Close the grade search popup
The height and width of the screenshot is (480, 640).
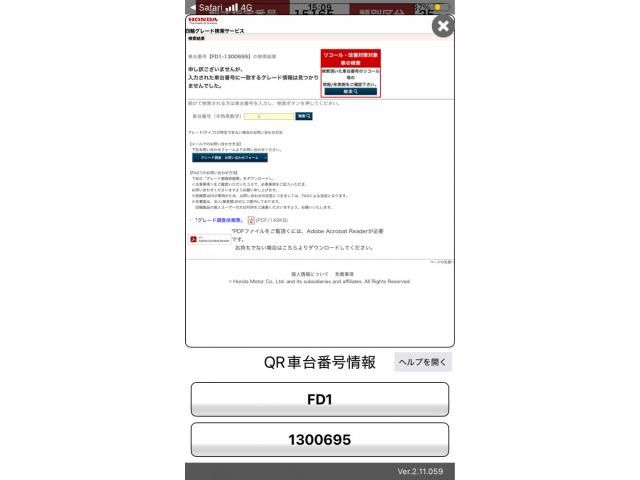pos(441,27)
